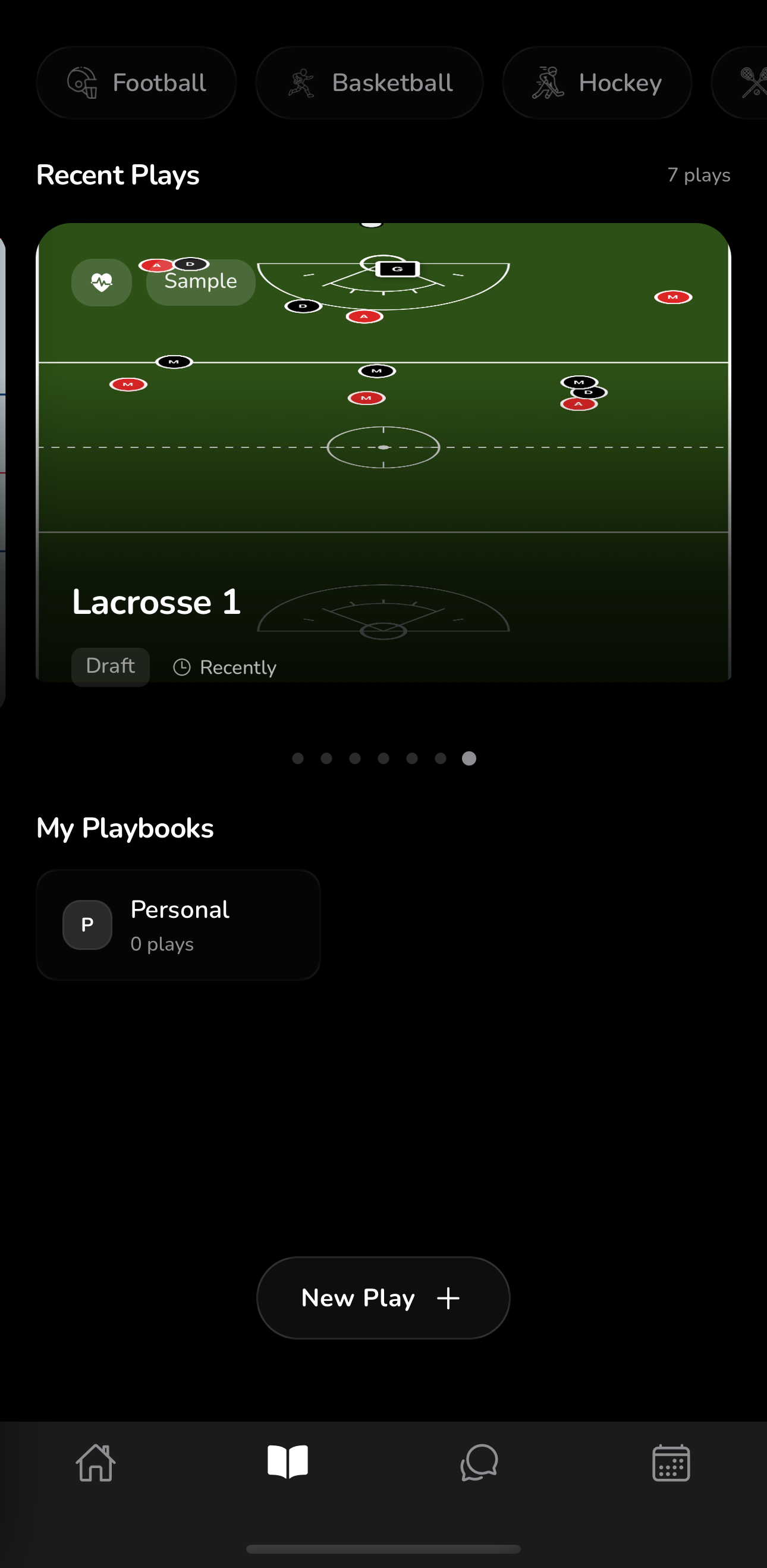This screenshot has height=1568, width=767.
Task: Select the Playbook book icon in bottom bar
Action: pos(287,1463)
